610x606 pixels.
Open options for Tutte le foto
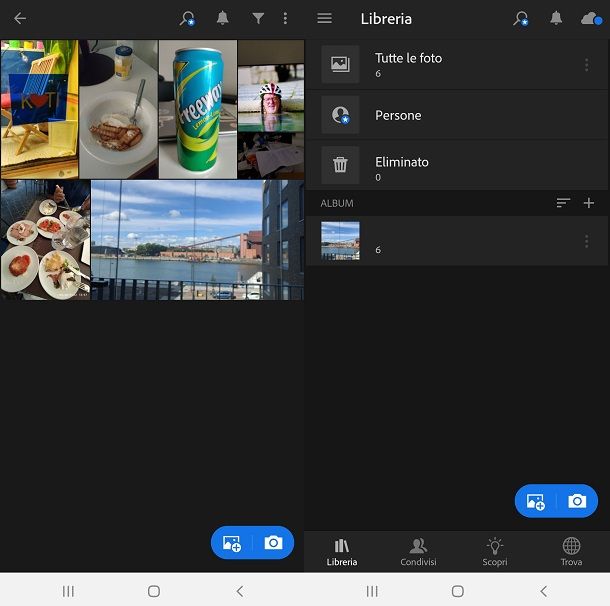pos(586,65)
